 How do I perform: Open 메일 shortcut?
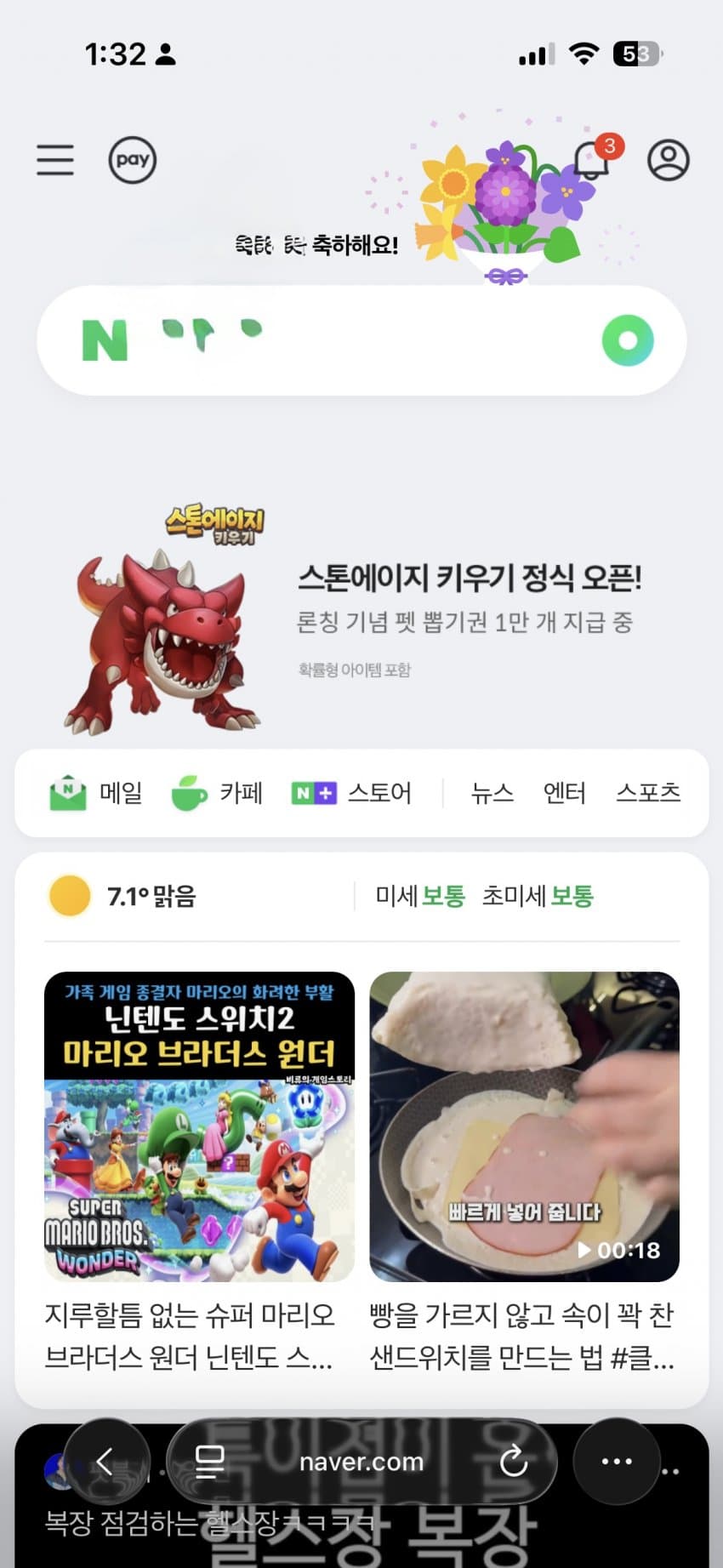point(96,793)
